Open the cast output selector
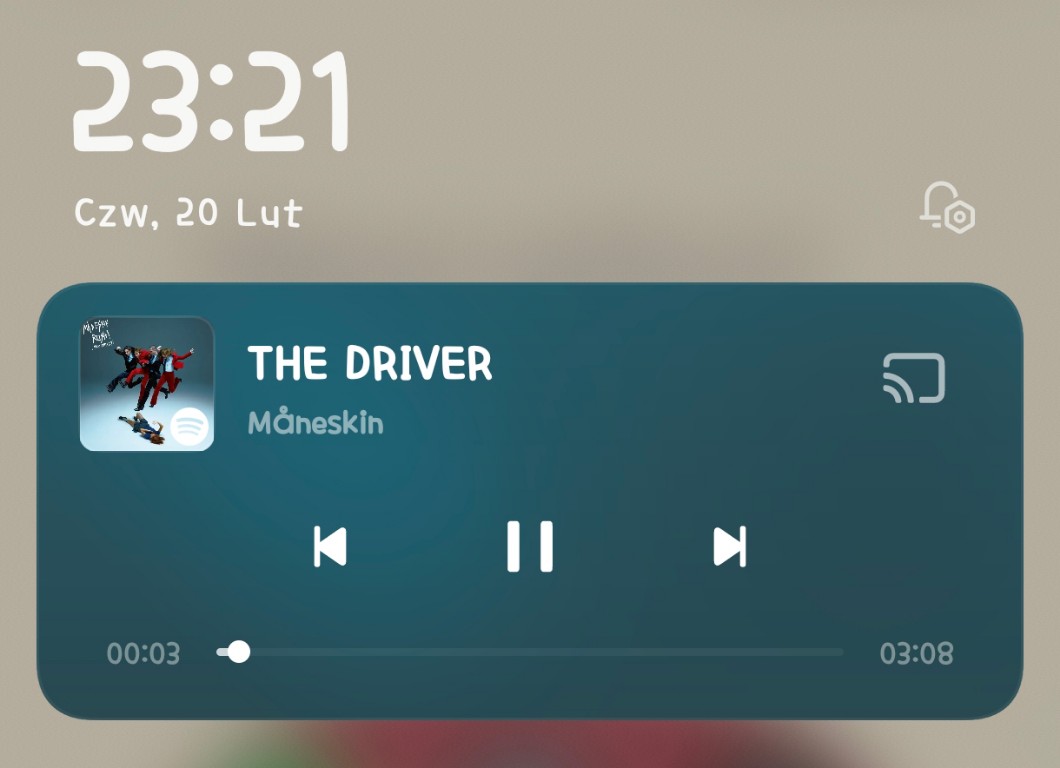Viewport: 1060px width, 768px height. click(x=914, y=378)
